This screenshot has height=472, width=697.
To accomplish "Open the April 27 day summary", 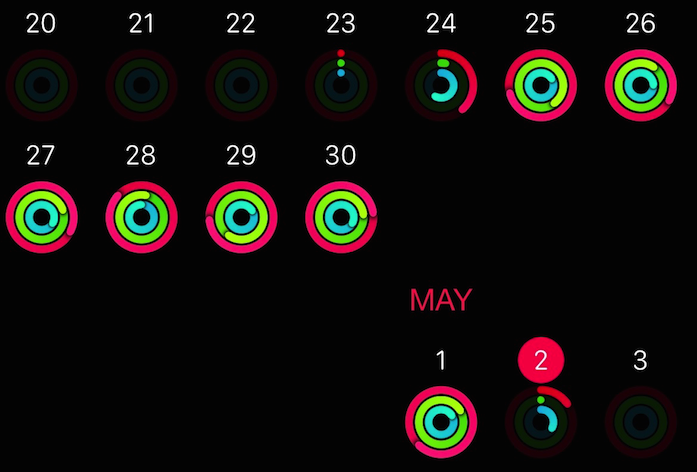I will 41,217.
